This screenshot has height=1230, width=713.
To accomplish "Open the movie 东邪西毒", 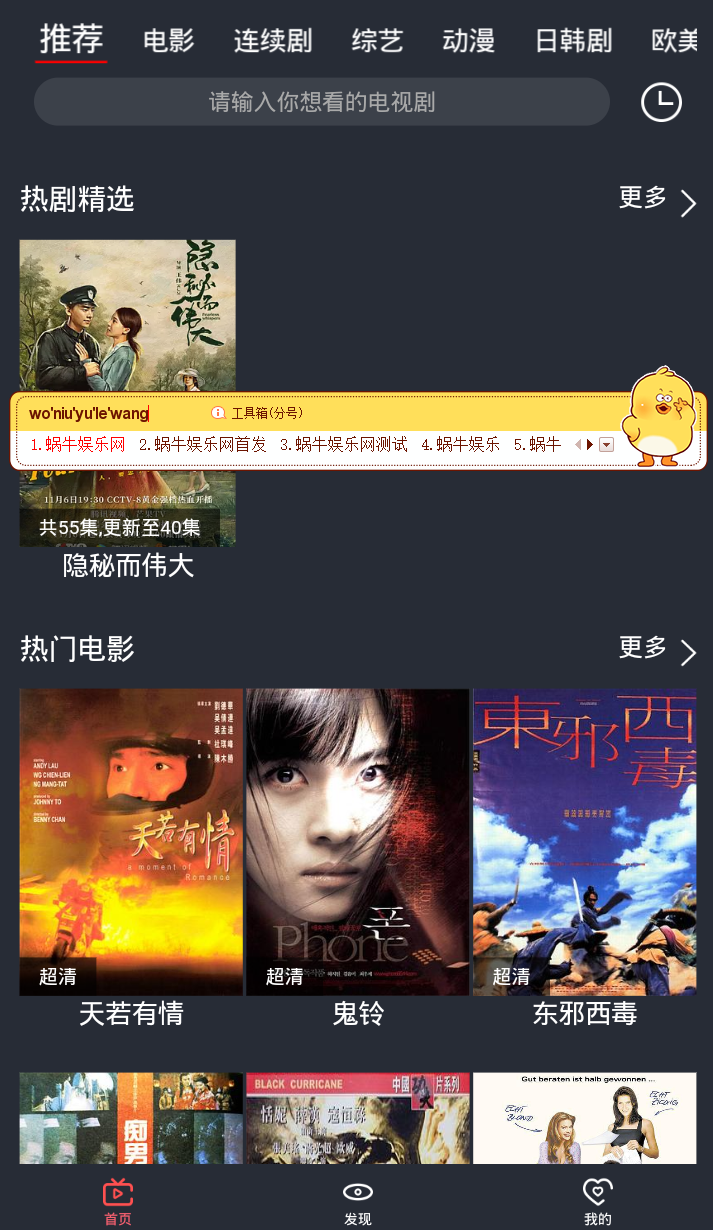I will tap(584, 842).
